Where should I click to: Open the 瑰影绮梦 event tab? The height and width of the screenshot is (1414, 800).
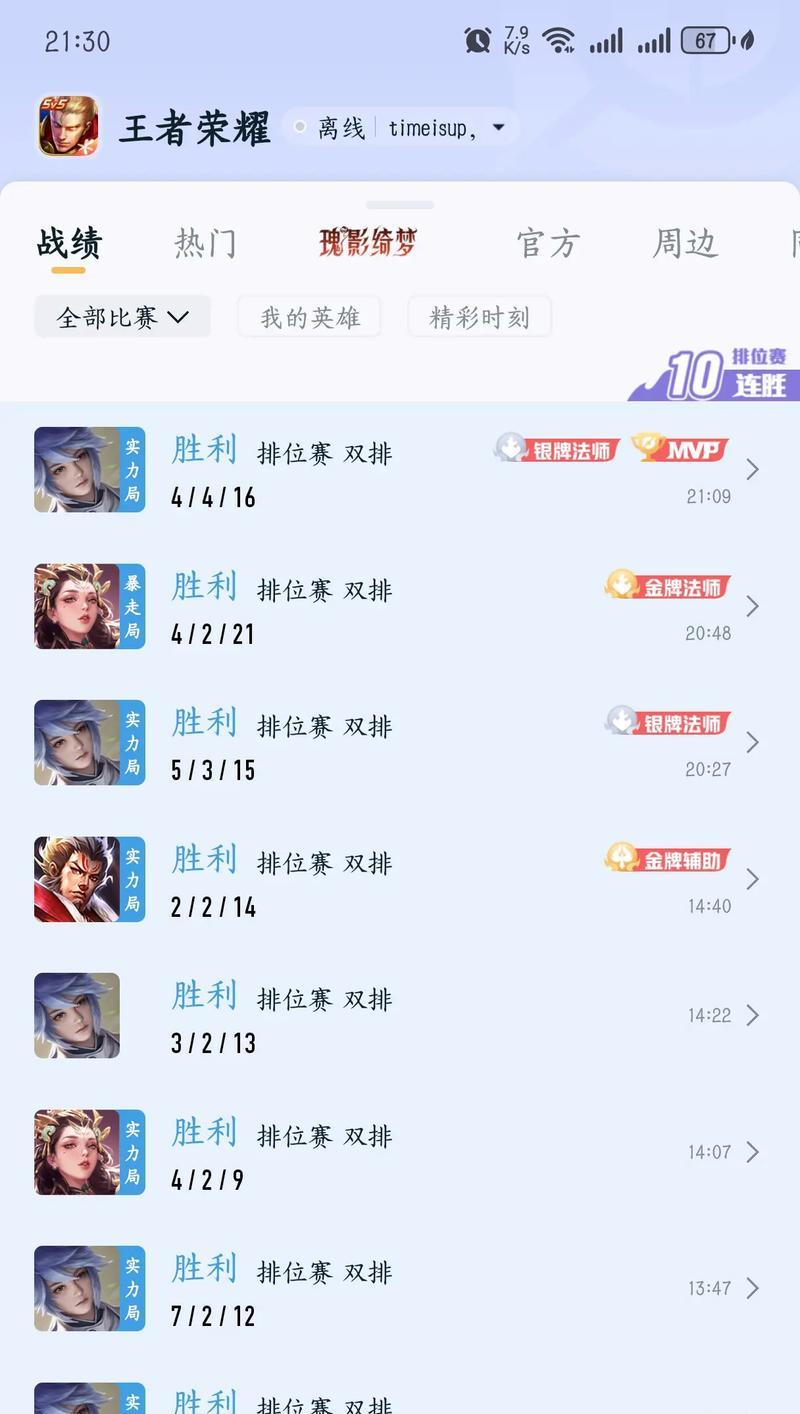pyautogui.click(x=367, y=242)
